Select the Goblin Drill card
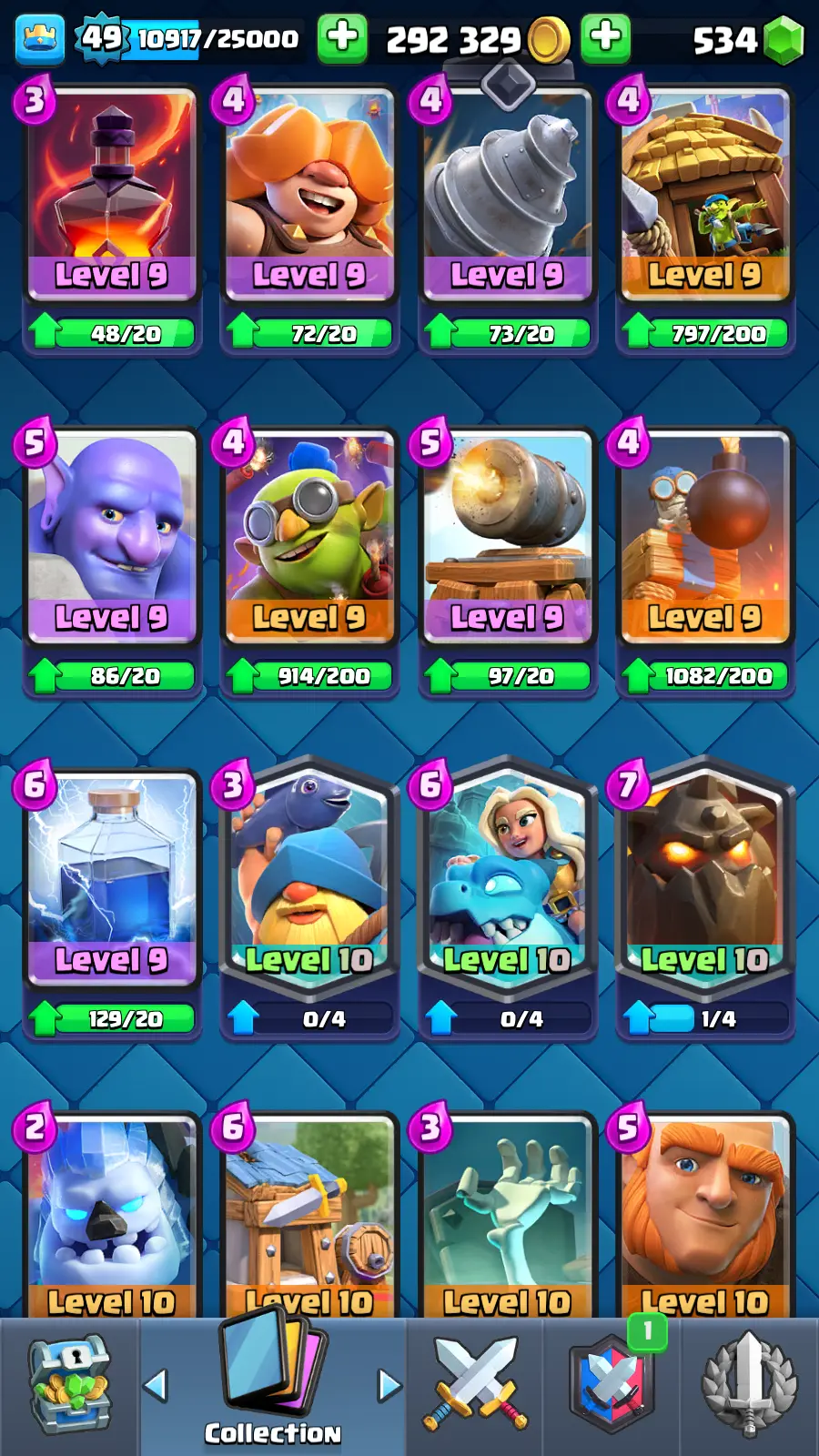 click(507, 193)
